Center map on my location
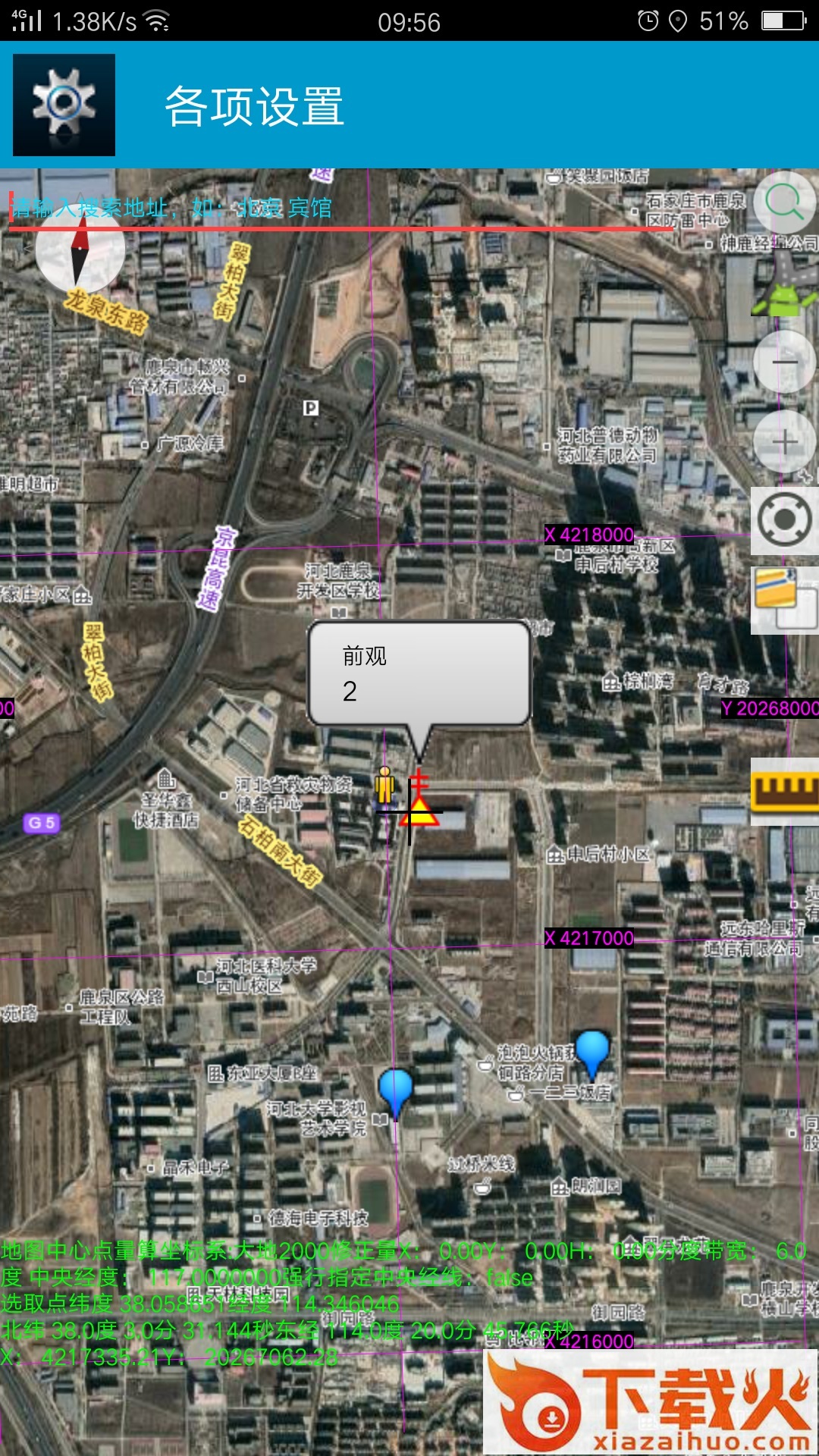819x1456 pixels. tap(784, 520)
